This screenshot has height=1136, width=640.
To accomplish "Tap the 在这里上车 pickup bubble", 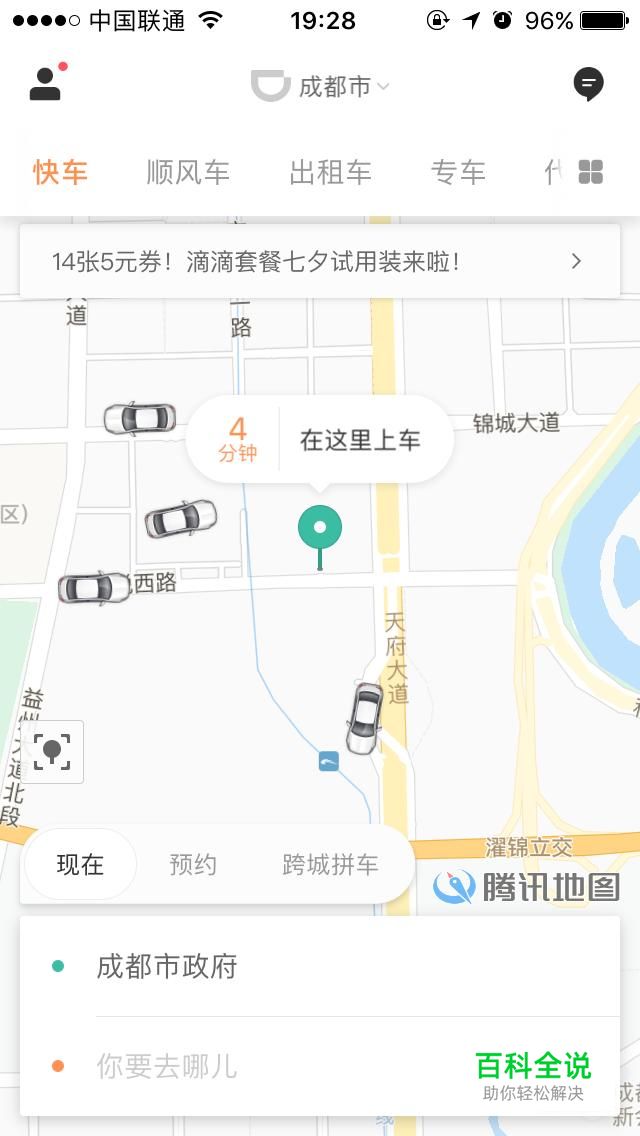I will [x=360, y=440].
